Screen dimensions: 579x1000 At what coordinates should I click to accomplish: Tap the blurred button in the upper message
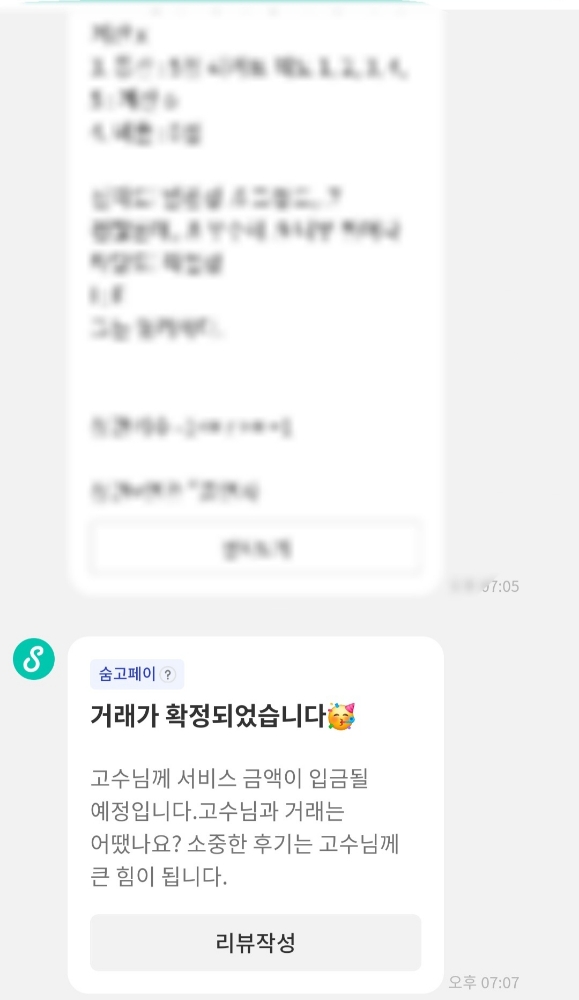coord(255,548)
